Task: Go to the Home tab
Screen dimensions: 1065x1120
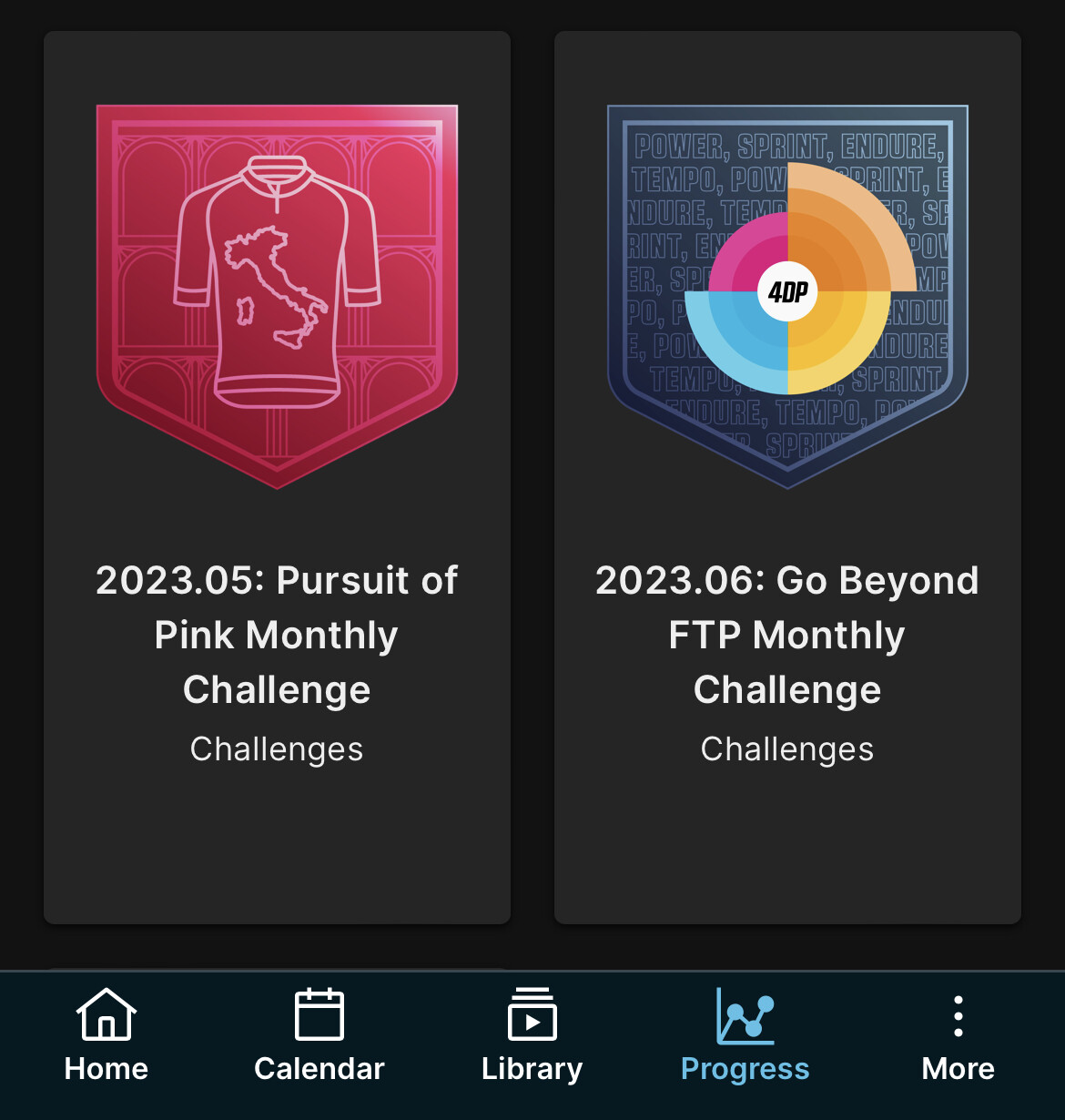Action: 106,1036
